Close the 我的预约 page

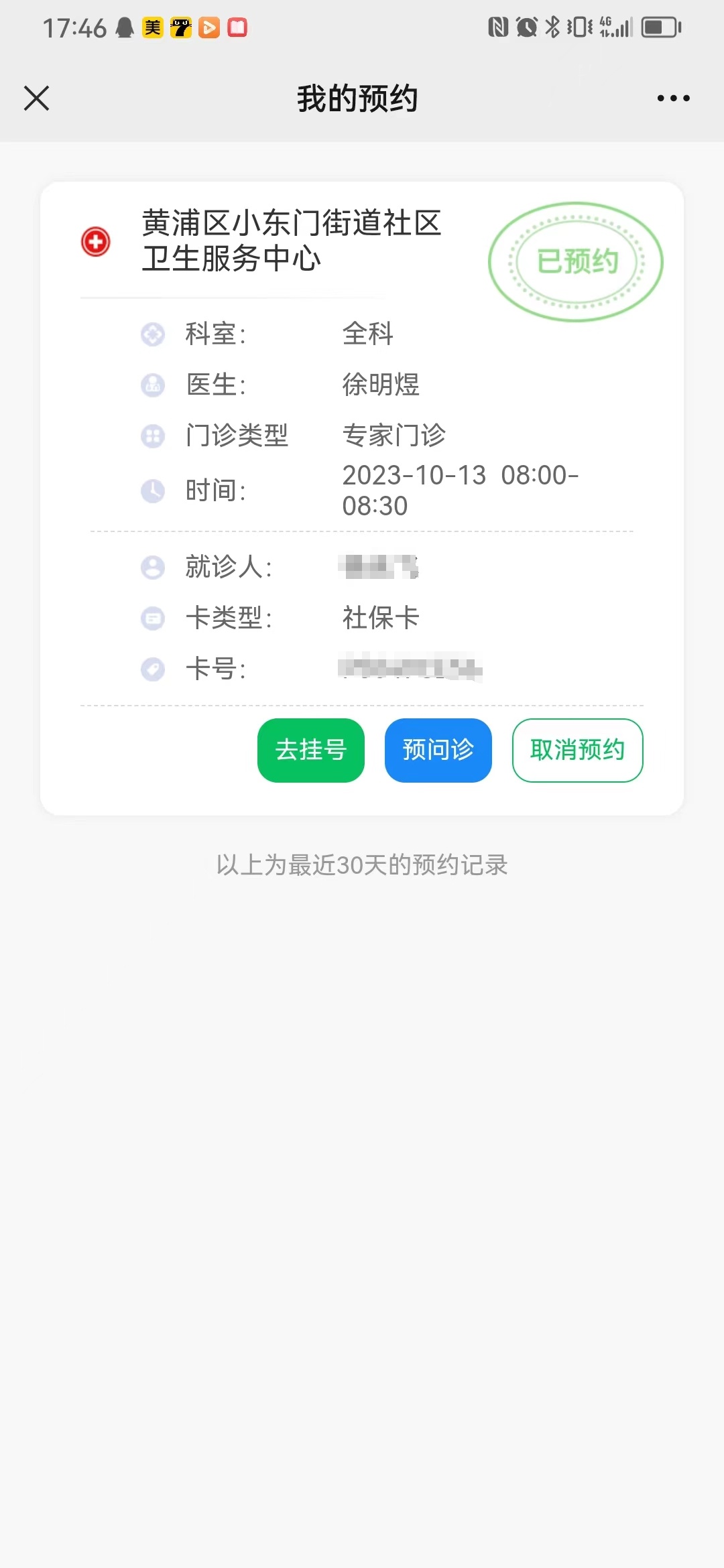pos(37,98)
